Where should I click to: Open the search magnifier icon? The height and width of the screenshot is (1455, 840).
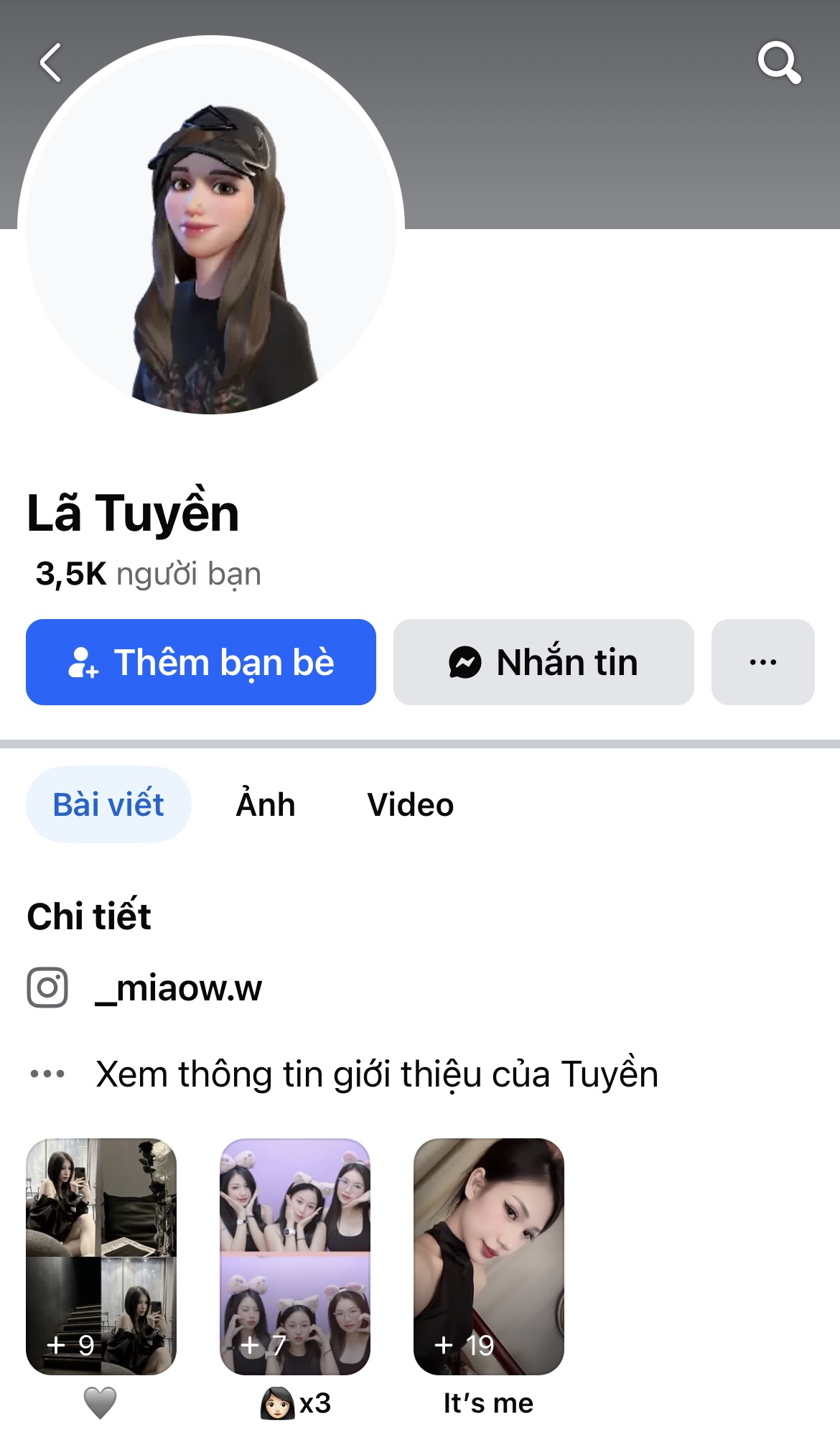point(779,63)
